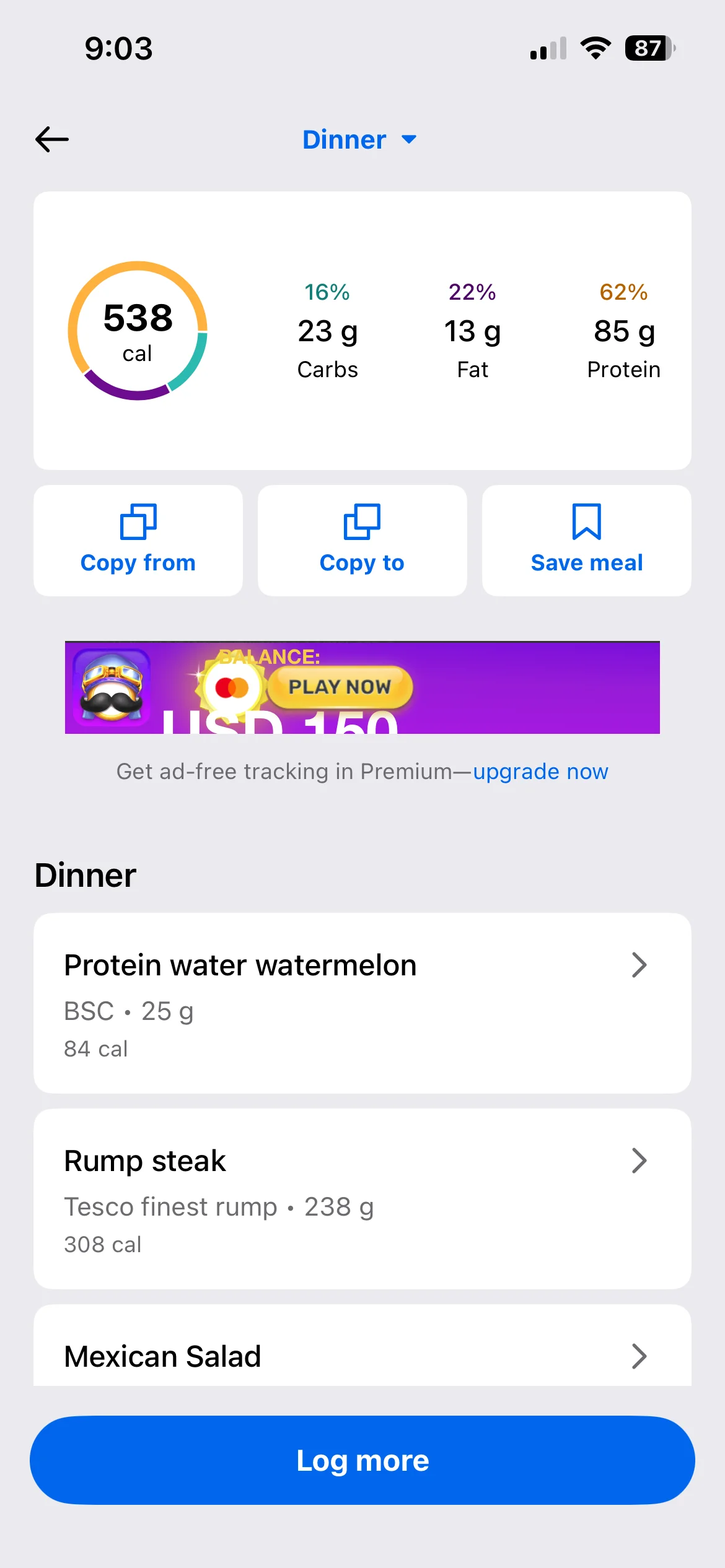The height and width of the screenshot is (1568, 725).
Task: Open Protein water watermelon entry
Action: coord(362,1003)
